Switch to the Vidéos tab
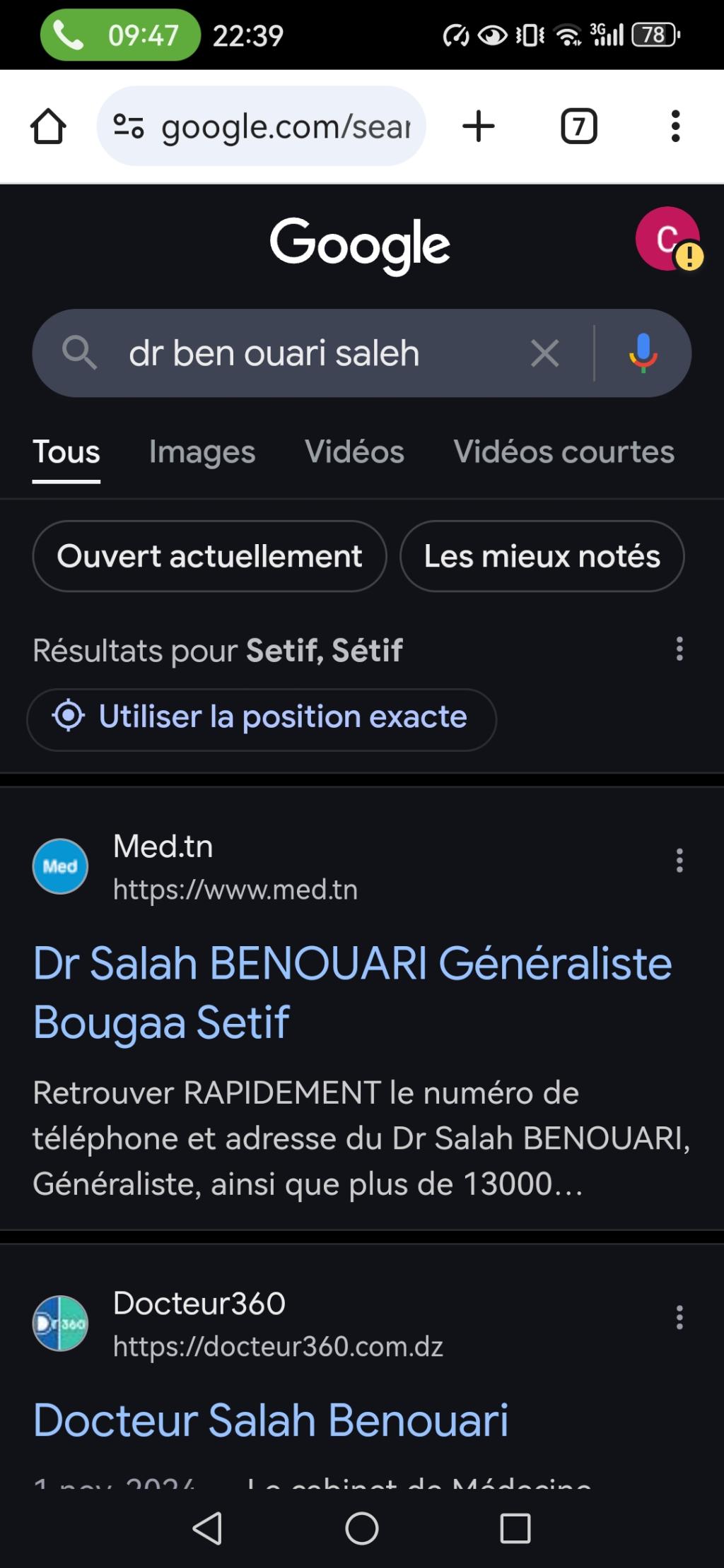 [x=354, y=452]
